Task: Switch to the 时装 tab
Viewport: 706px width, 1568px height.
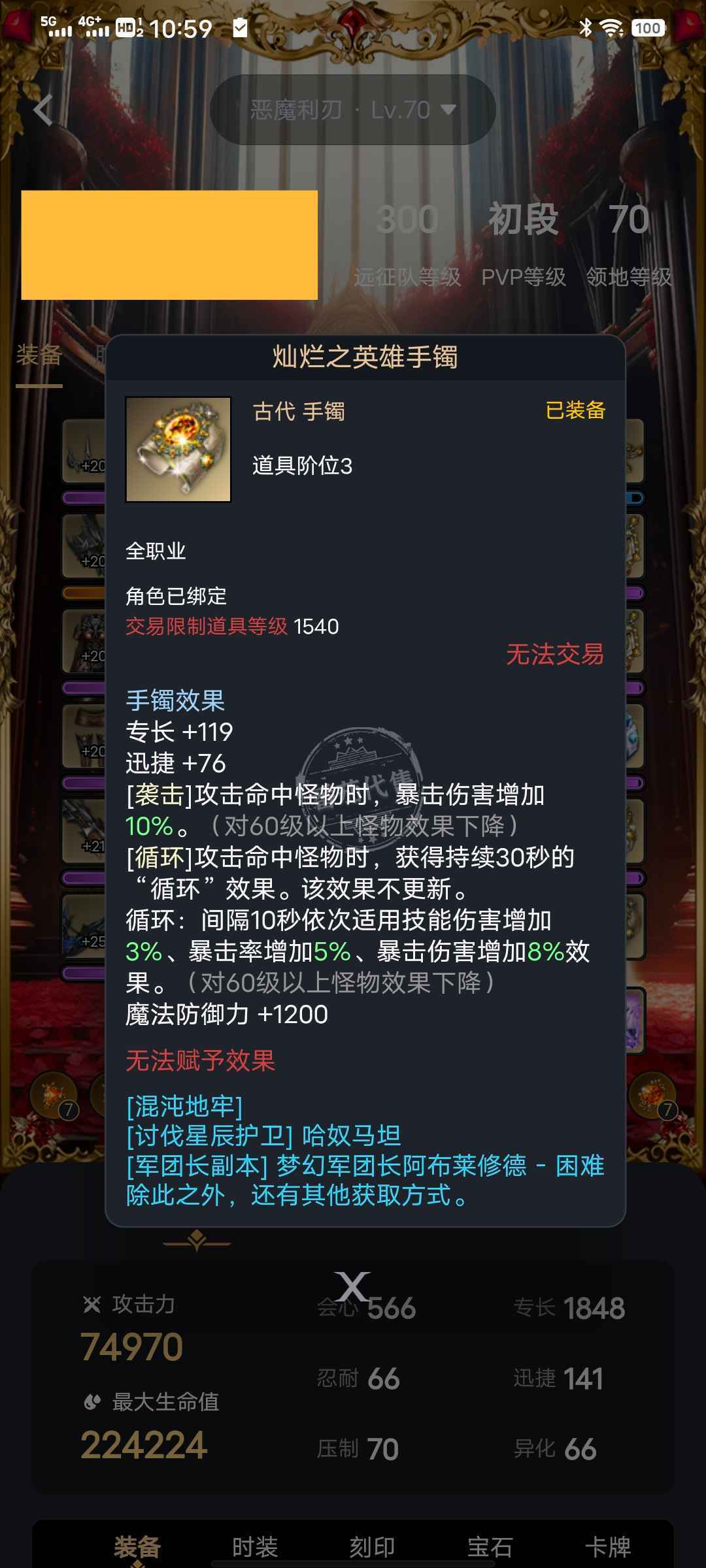Action: click(255, 1547)
